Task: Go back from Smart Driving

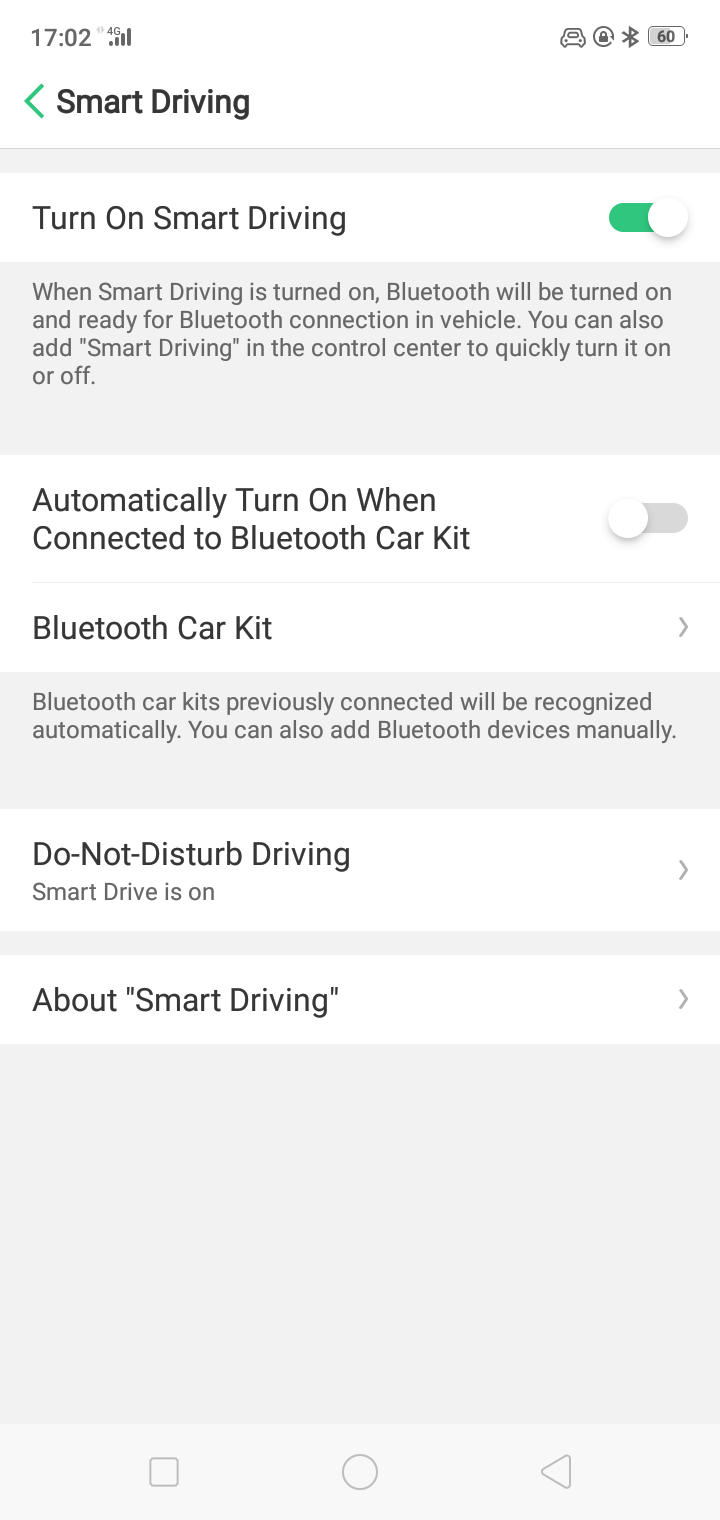Action: tap(35, 101)
